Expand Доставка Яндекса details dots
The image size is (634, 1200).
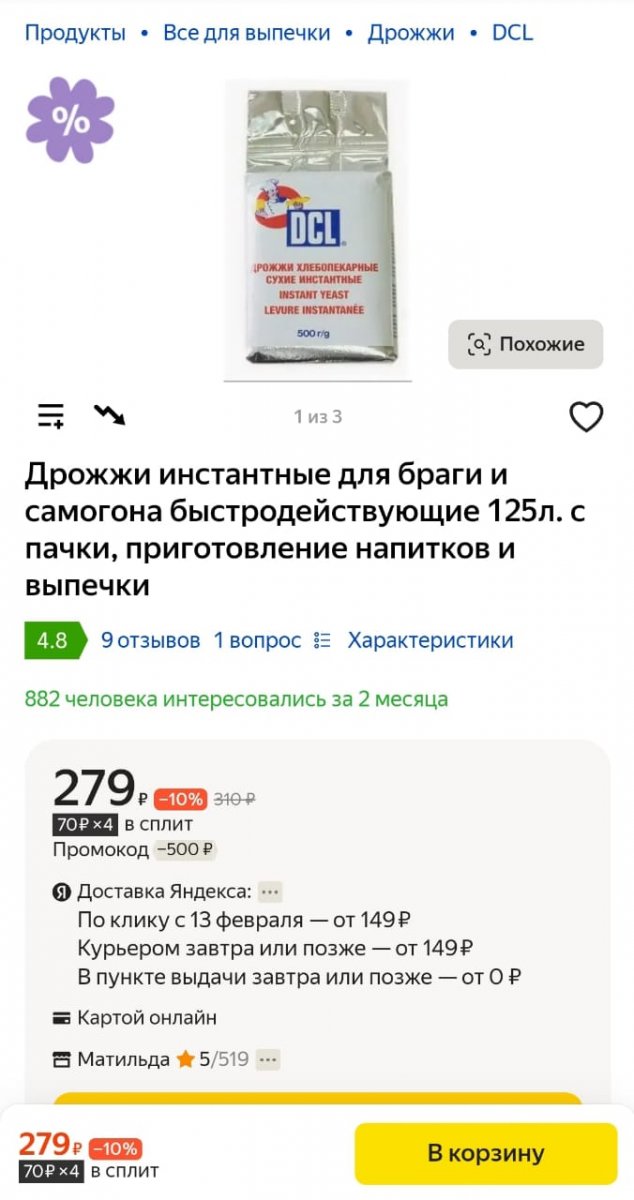pyautogui.click(x=270, y=891)
